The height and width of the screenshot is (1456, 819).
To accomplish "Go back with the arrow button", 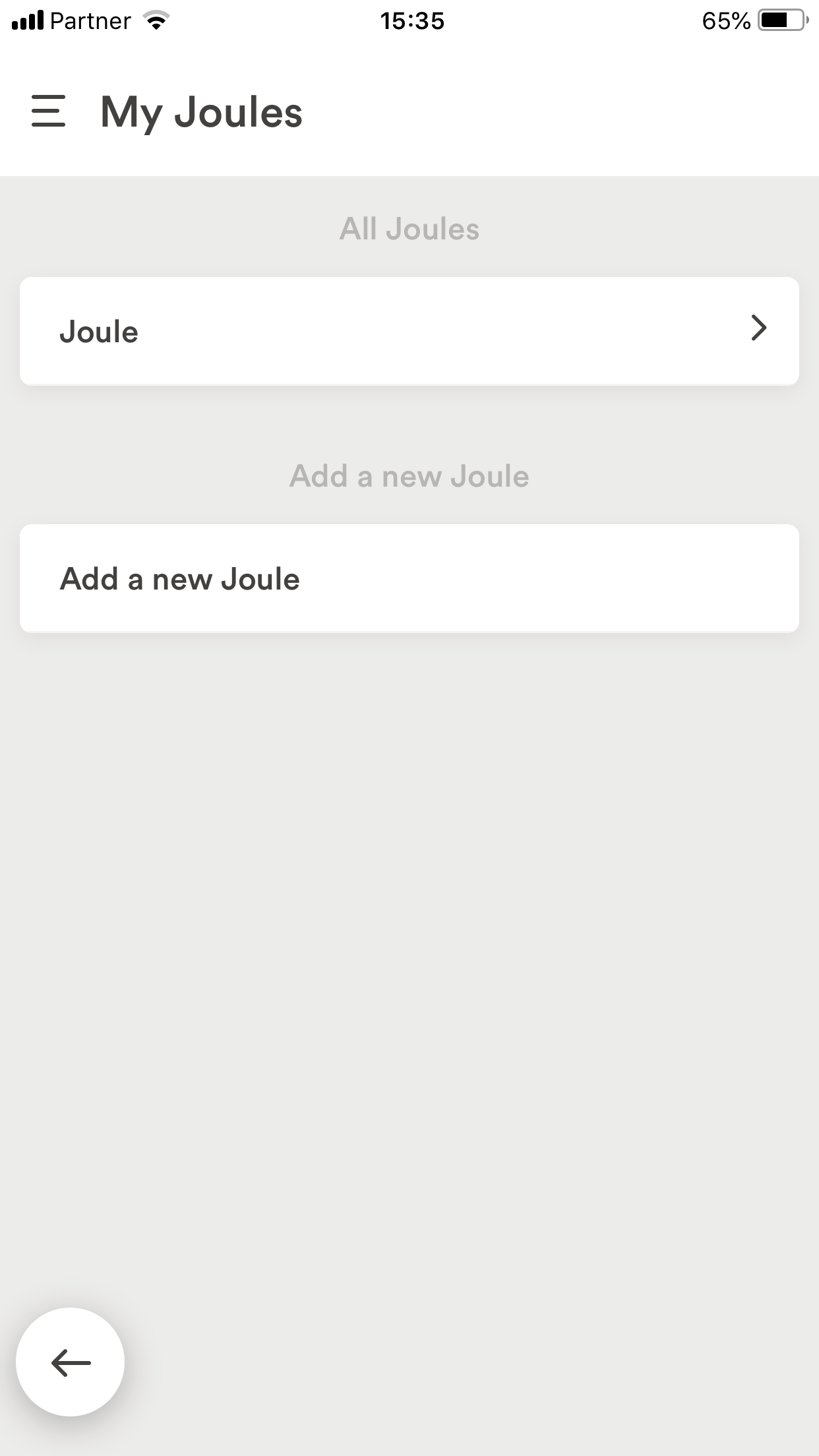I will point(71,1362).
